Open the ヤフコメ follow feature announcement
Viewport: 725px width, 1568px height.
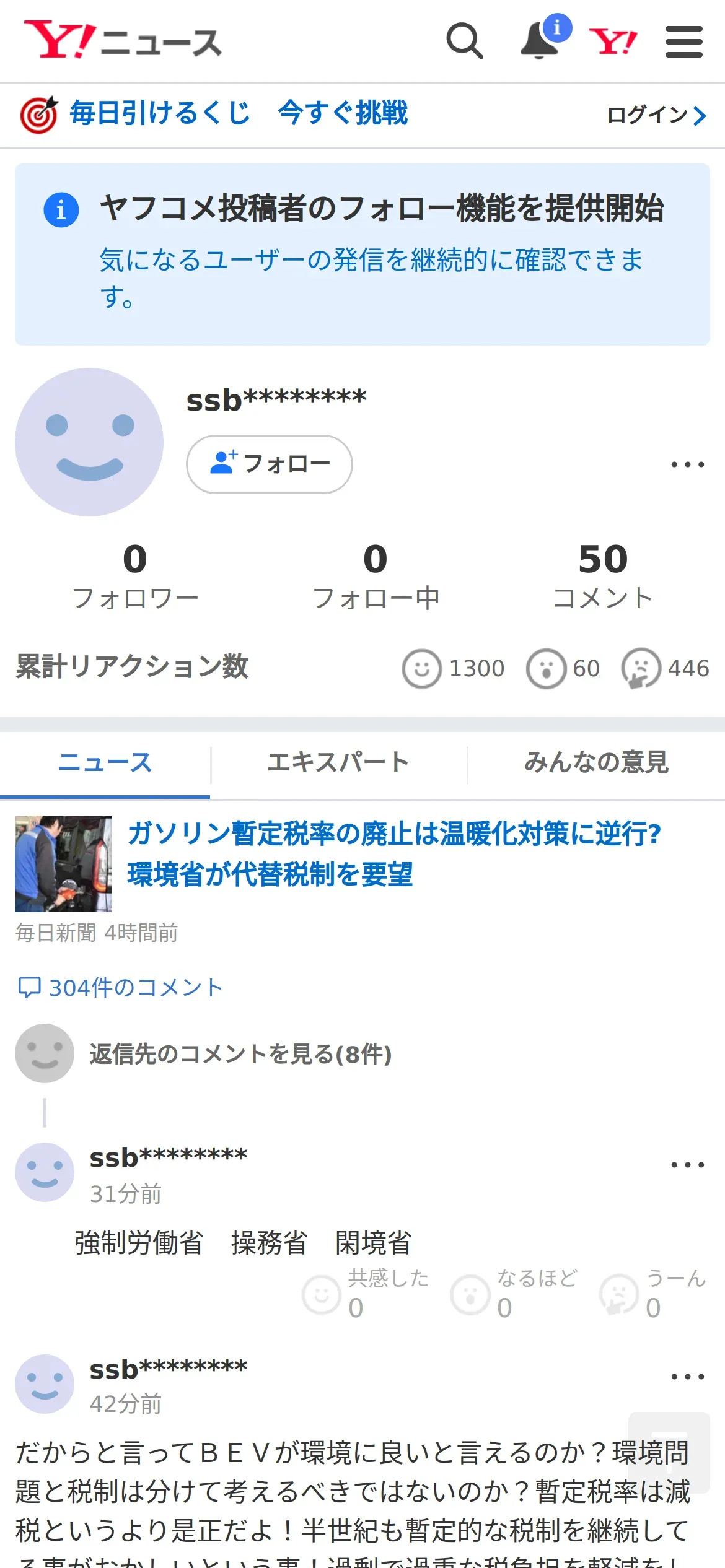pos(362,254)
